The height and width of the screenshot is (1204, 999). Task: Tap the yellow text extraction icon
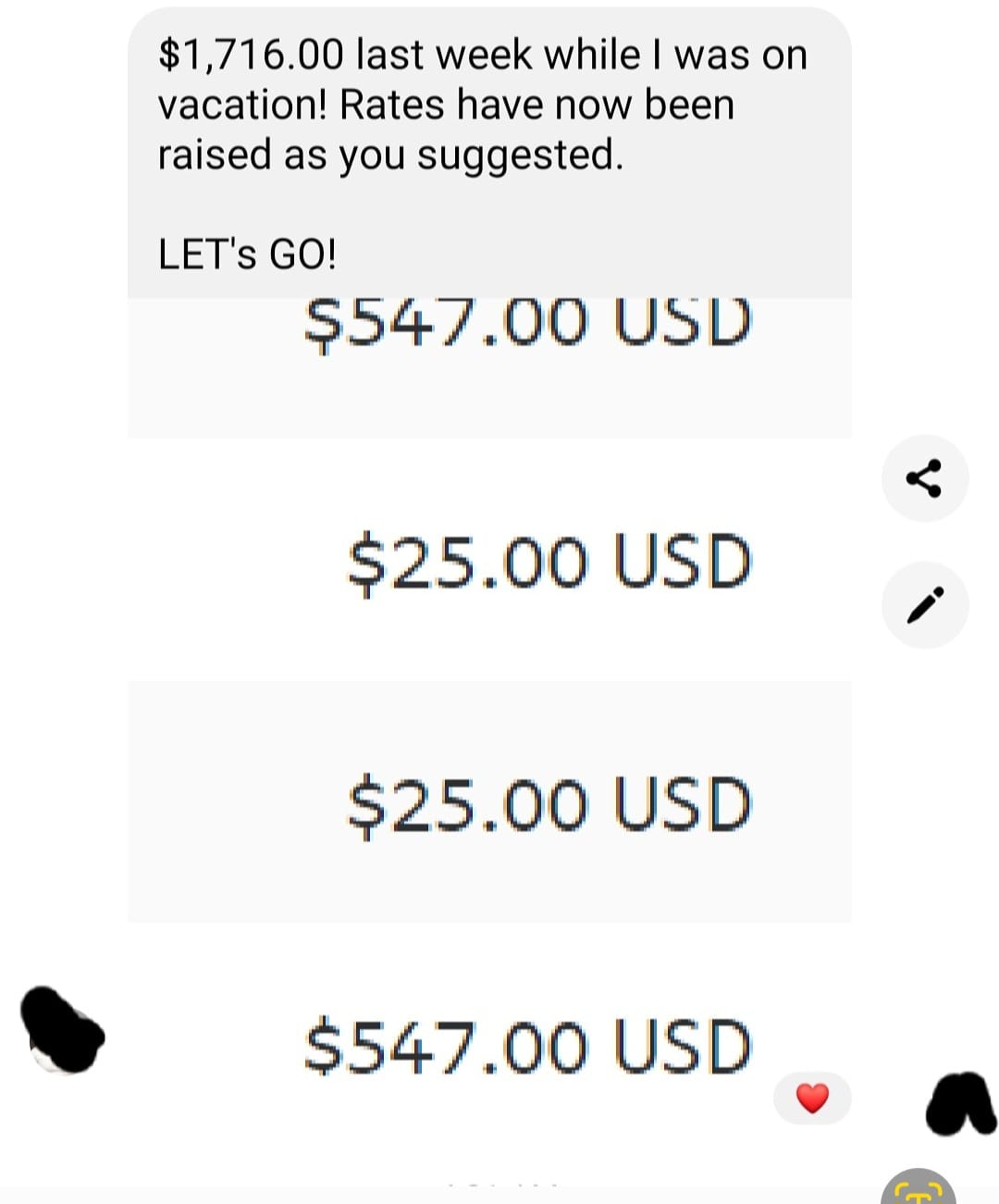(918, 1187)
